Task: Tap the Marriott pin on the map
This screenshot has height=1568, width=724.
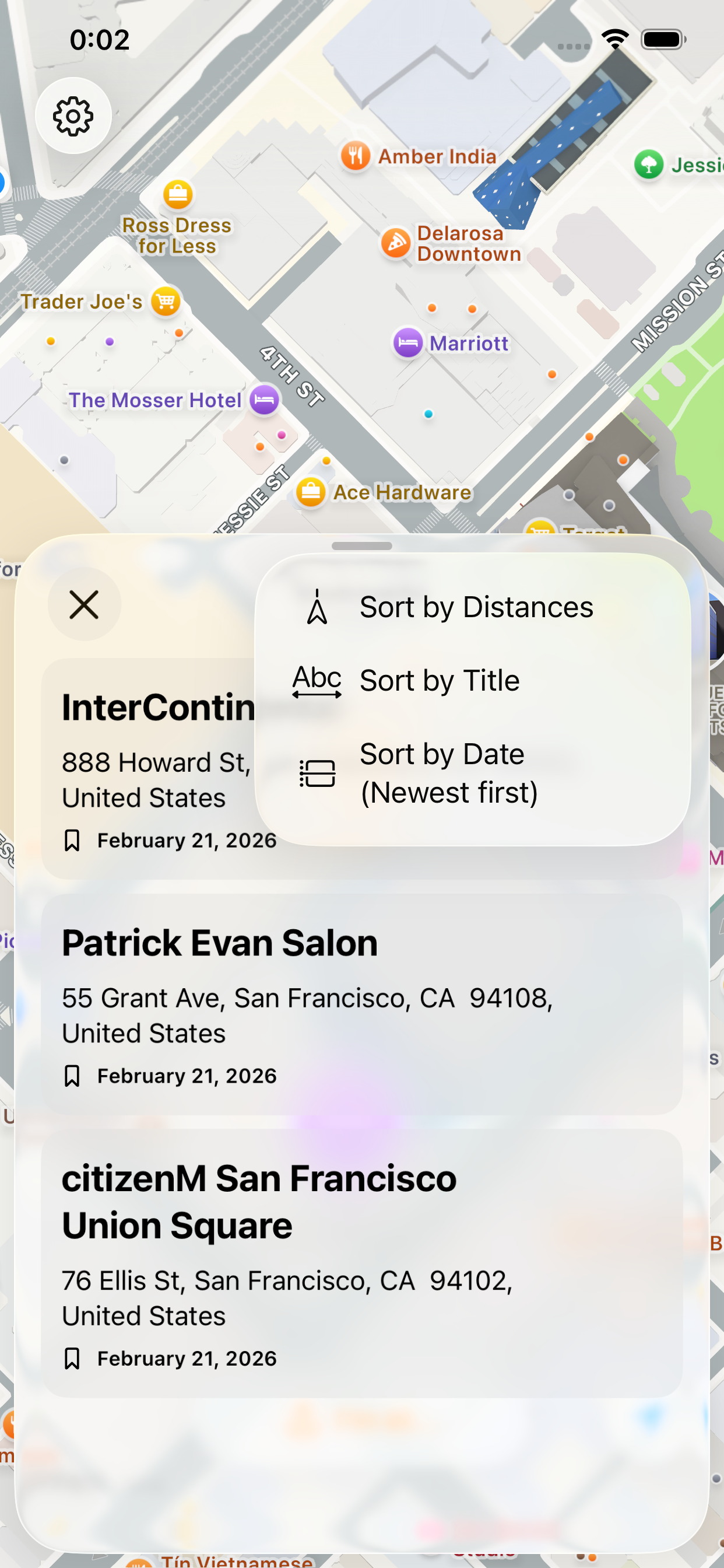Action: (x=407, y=344)
